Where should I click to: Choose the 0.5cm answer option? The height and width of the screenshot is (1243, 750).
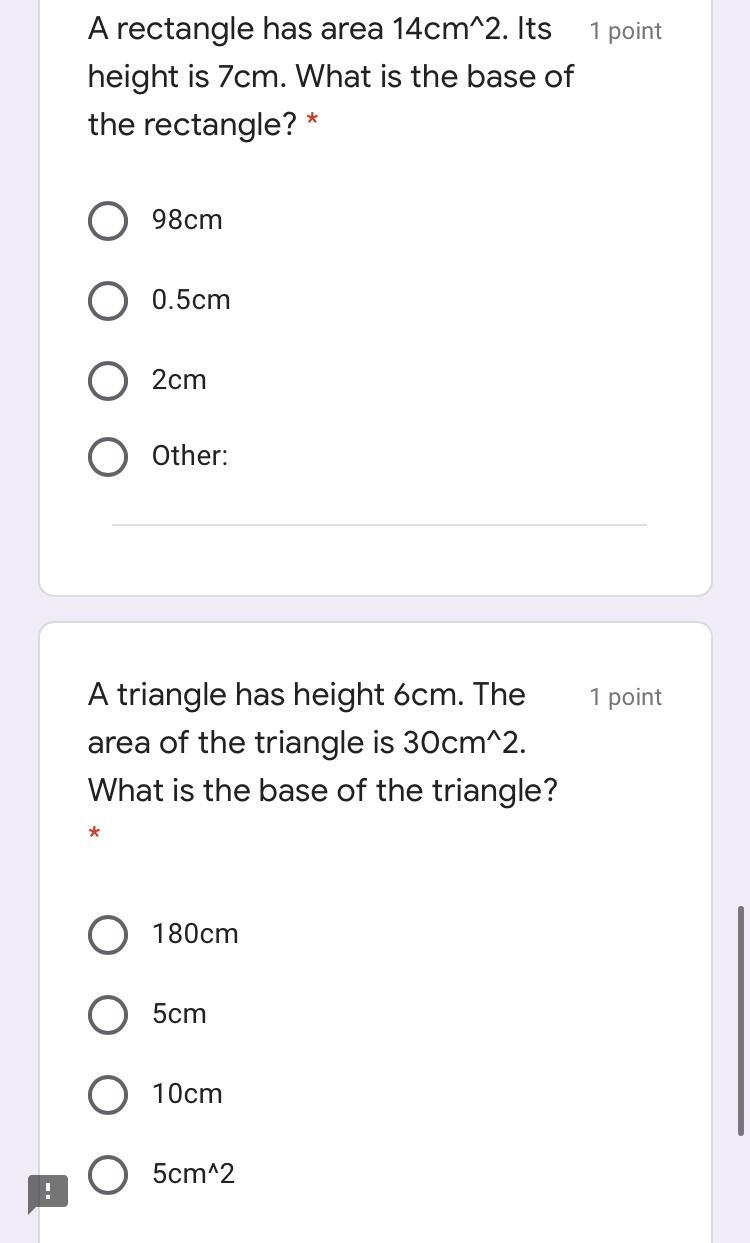pos(108,301)
